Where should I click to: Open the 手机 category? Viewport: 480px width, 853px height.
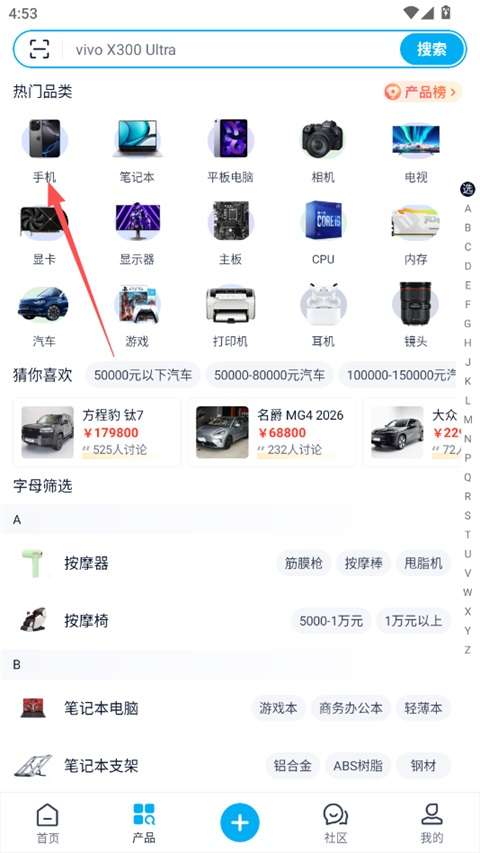tap(45, 151)
